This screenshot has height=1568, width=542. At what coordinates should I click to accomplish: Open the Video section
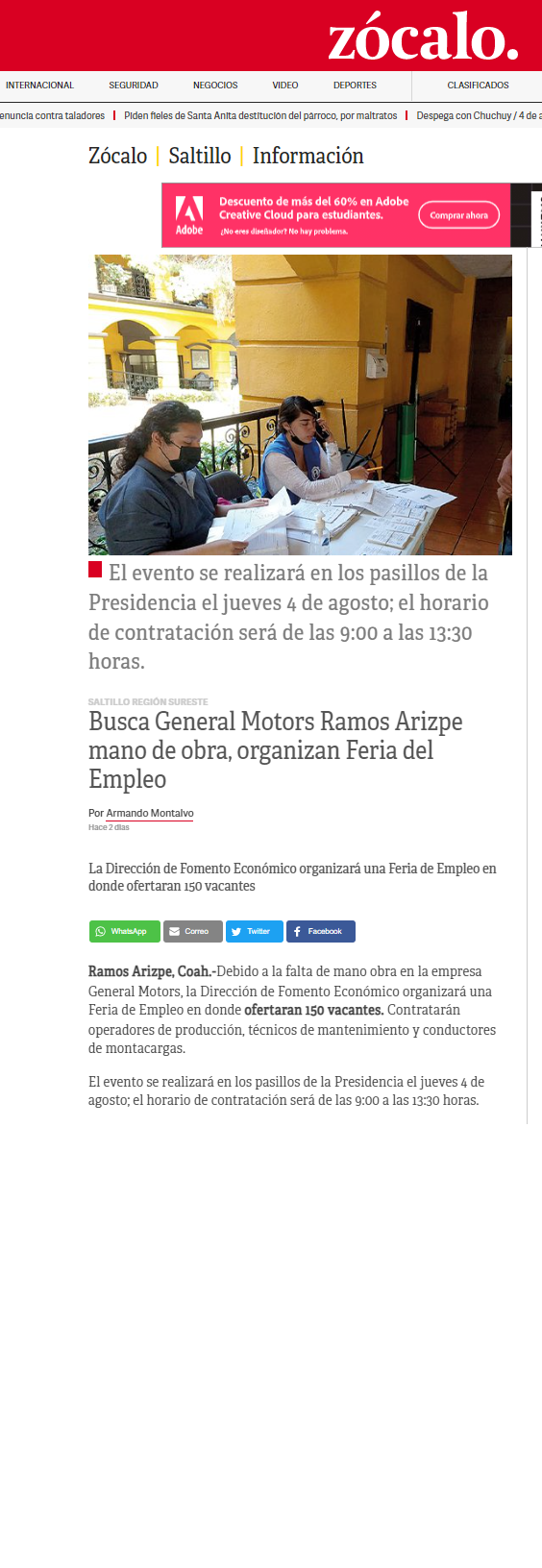click(x=285, y=86)
